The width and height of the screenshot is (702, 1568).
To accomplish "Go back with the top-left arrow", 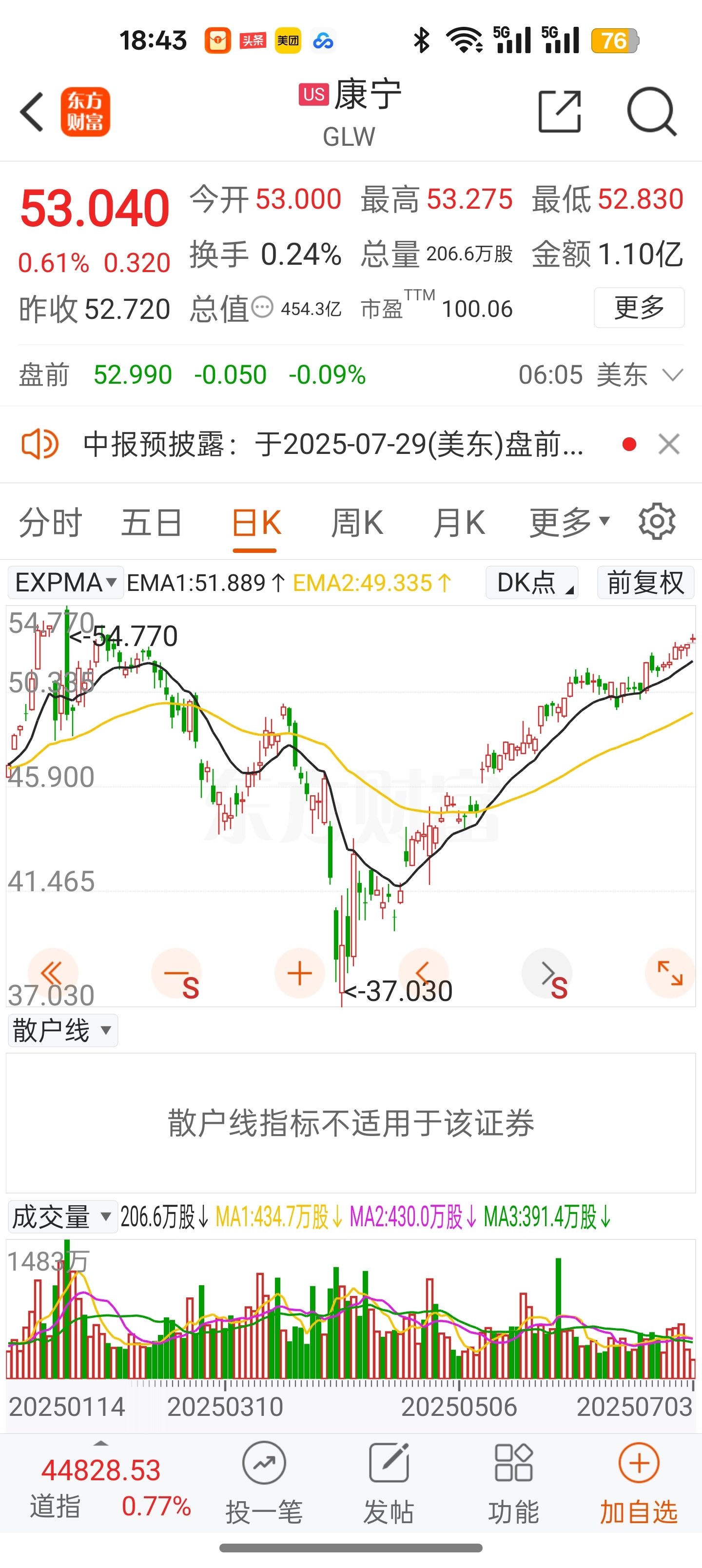I will [x=32, y=112].
